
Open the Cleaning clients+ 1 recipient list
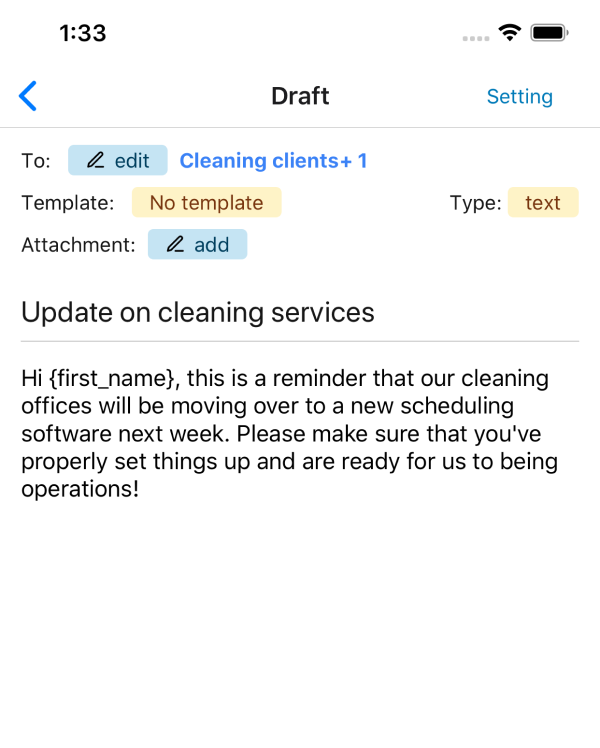pyautogui.click(x=273, y=161)
